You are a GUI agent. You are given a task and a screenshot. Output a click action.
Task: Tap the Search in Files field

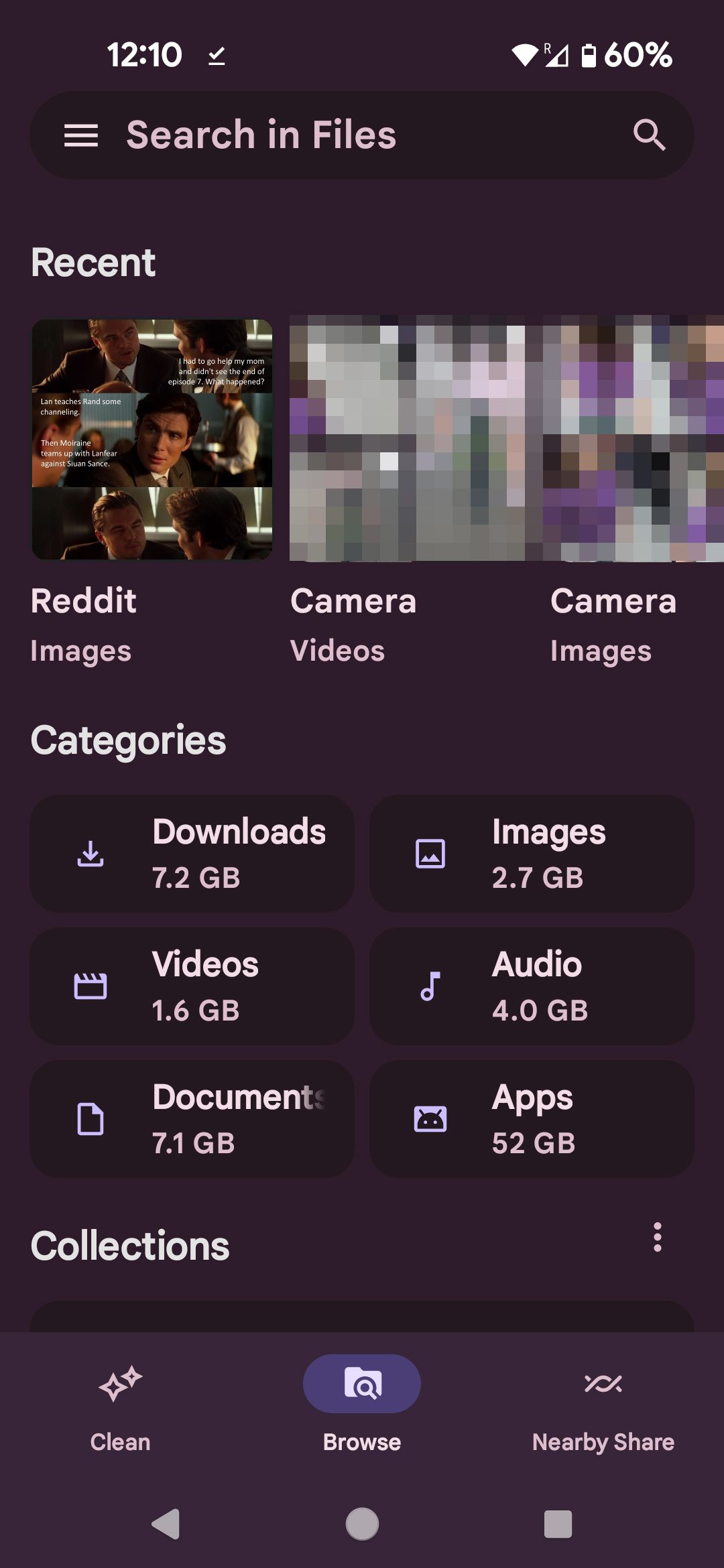pyautogui.click(x=335, y=134)
